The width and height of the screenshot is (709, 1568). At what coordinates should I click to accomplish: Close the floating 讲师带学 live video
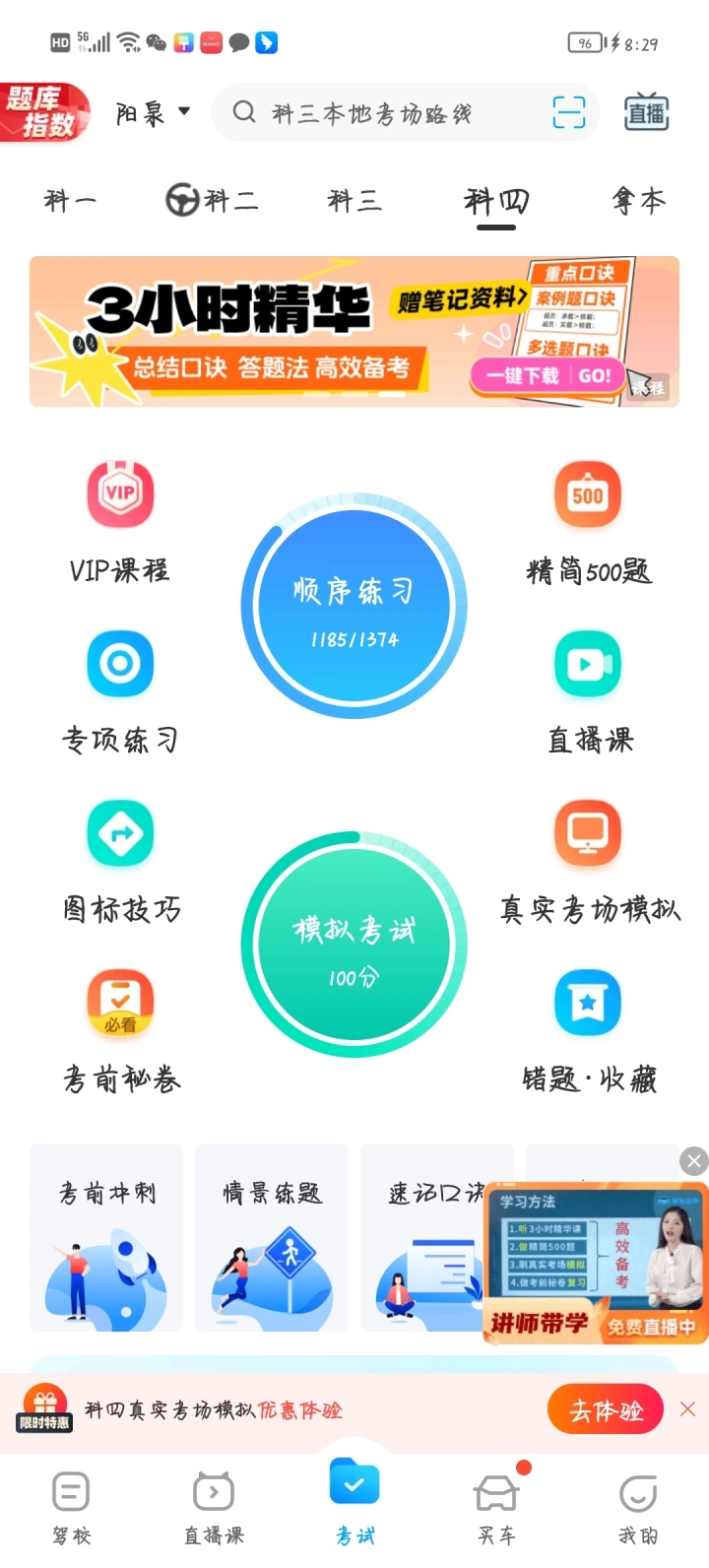[x=694, y=1161]
